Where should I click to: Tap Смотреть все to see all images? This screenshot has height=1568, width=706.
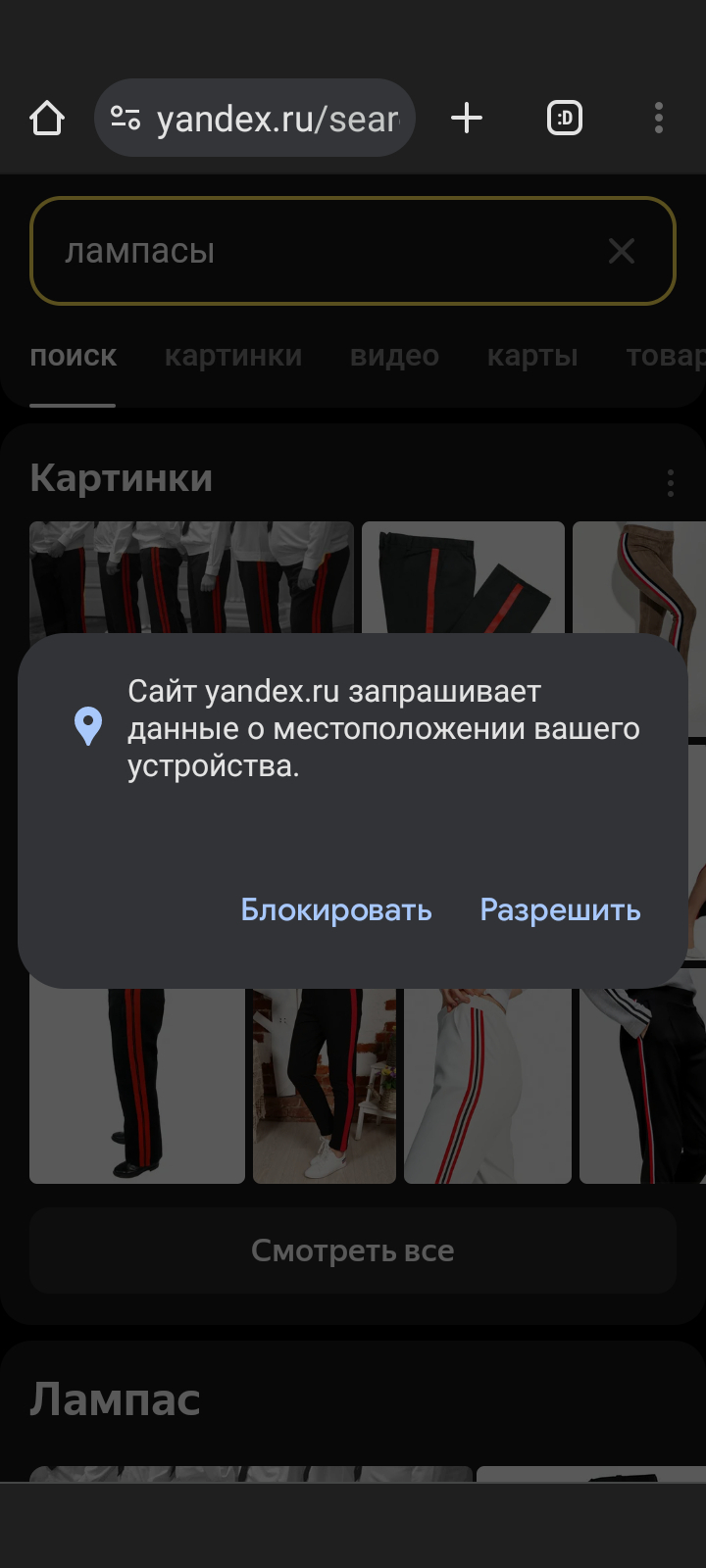(x=353, y=1250)
